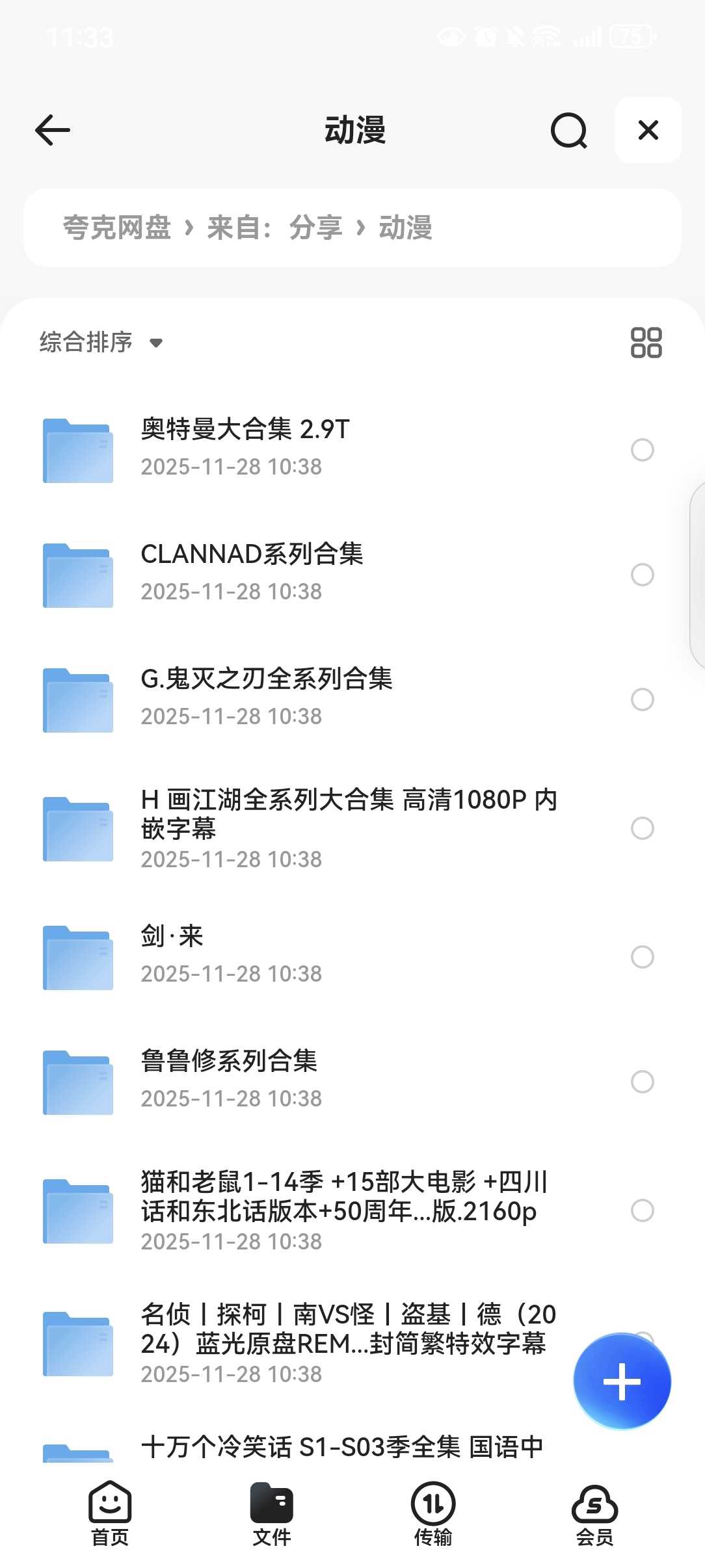Select the 奥特曼大合集 2.9T checkbox
Image resolution: width=705 pixels, height=1568 pixels.
(x=642, y=450)
